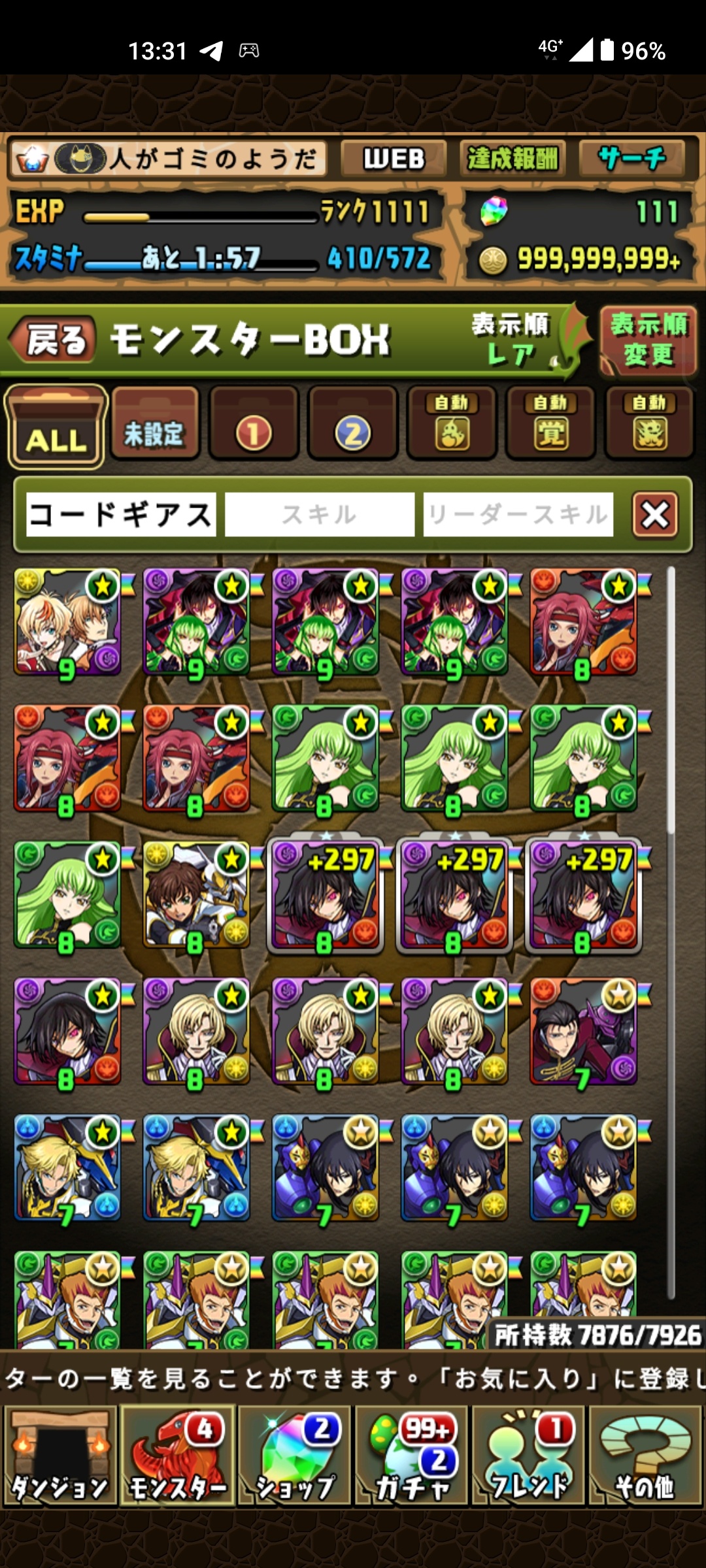Open the ショップ tab
Image resolution: width=706 pixels, height=1568 pixels.
coord(295,1454)
